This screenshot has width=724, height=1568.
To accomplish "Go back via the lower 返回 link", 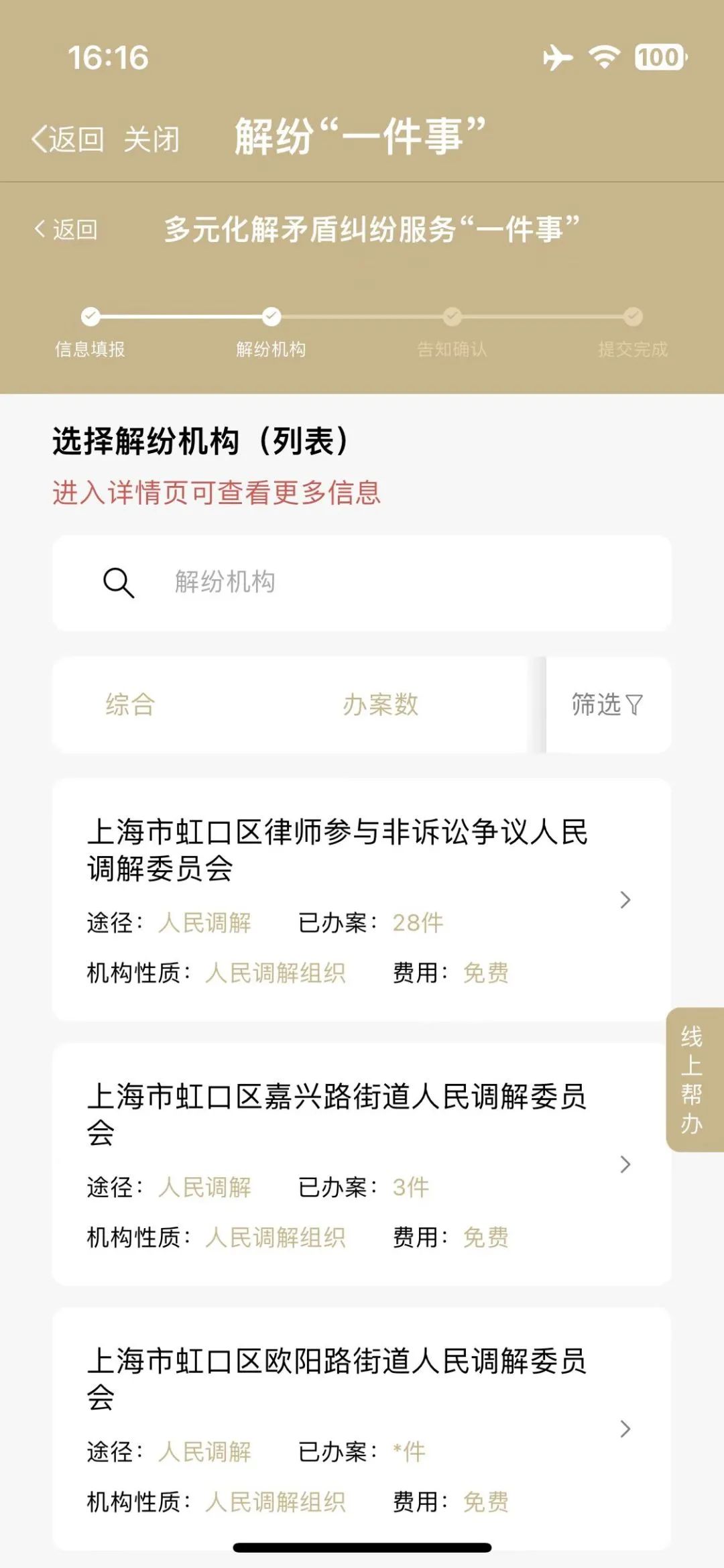I will point(67,229).
